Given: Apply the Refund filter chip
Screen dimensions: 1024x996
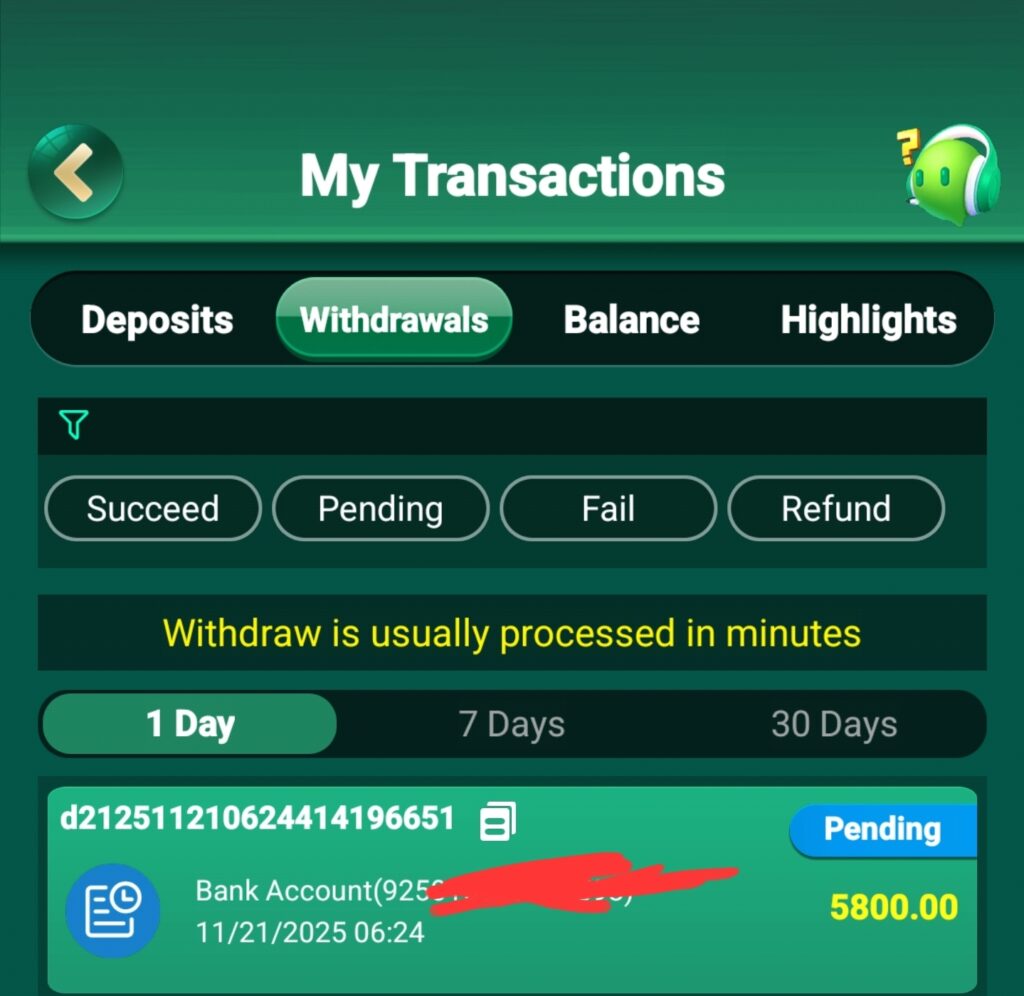Looking at the screenshot, I should [x=835, y=508].
